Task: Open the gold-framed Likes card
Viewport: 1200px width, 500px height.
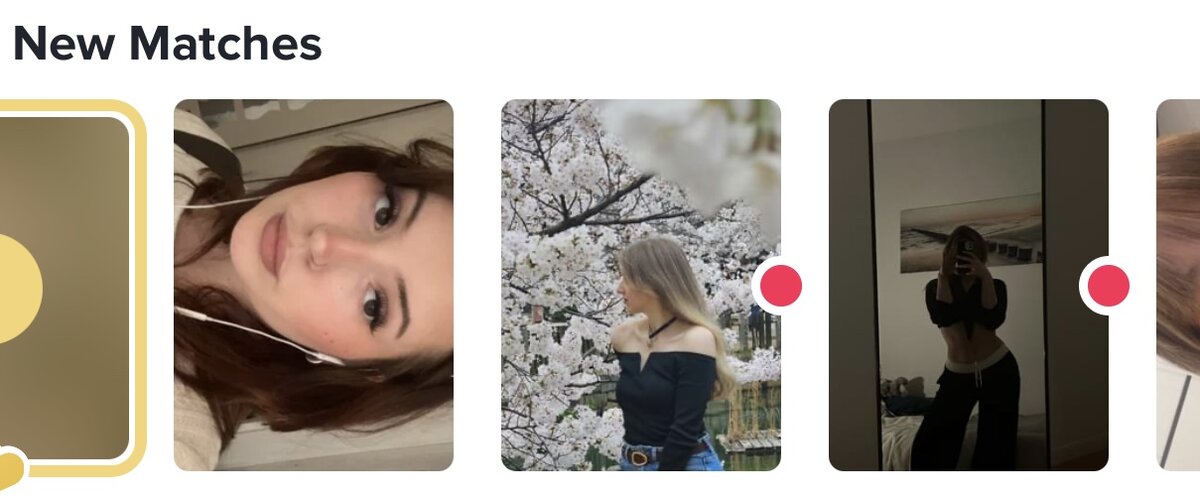Action: point(65,287)
